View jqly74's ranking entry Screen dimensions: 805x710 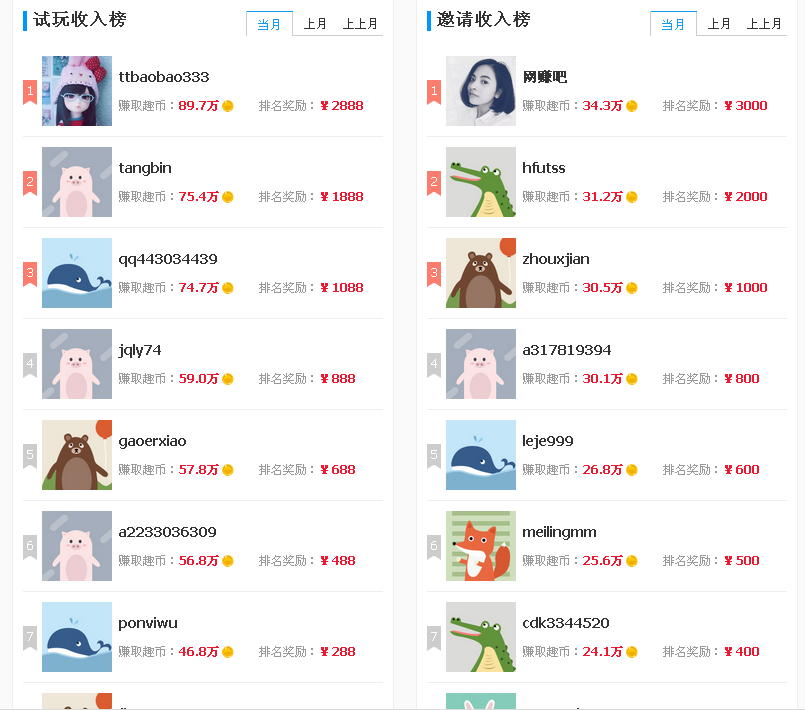[x=140, y=350]
